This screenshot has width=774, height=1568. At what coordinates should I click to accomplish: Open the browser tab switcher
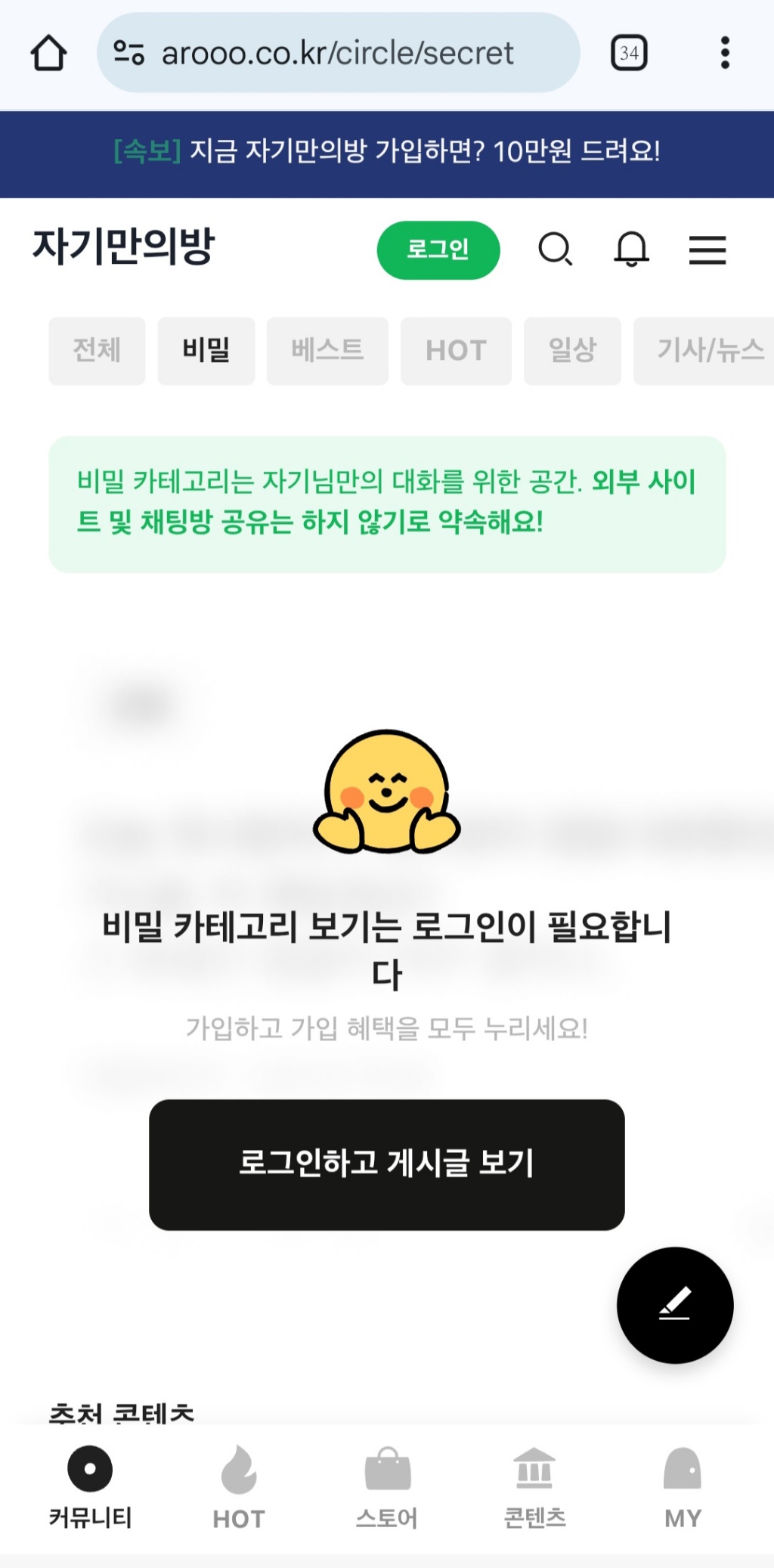click(x=629, y=53)
